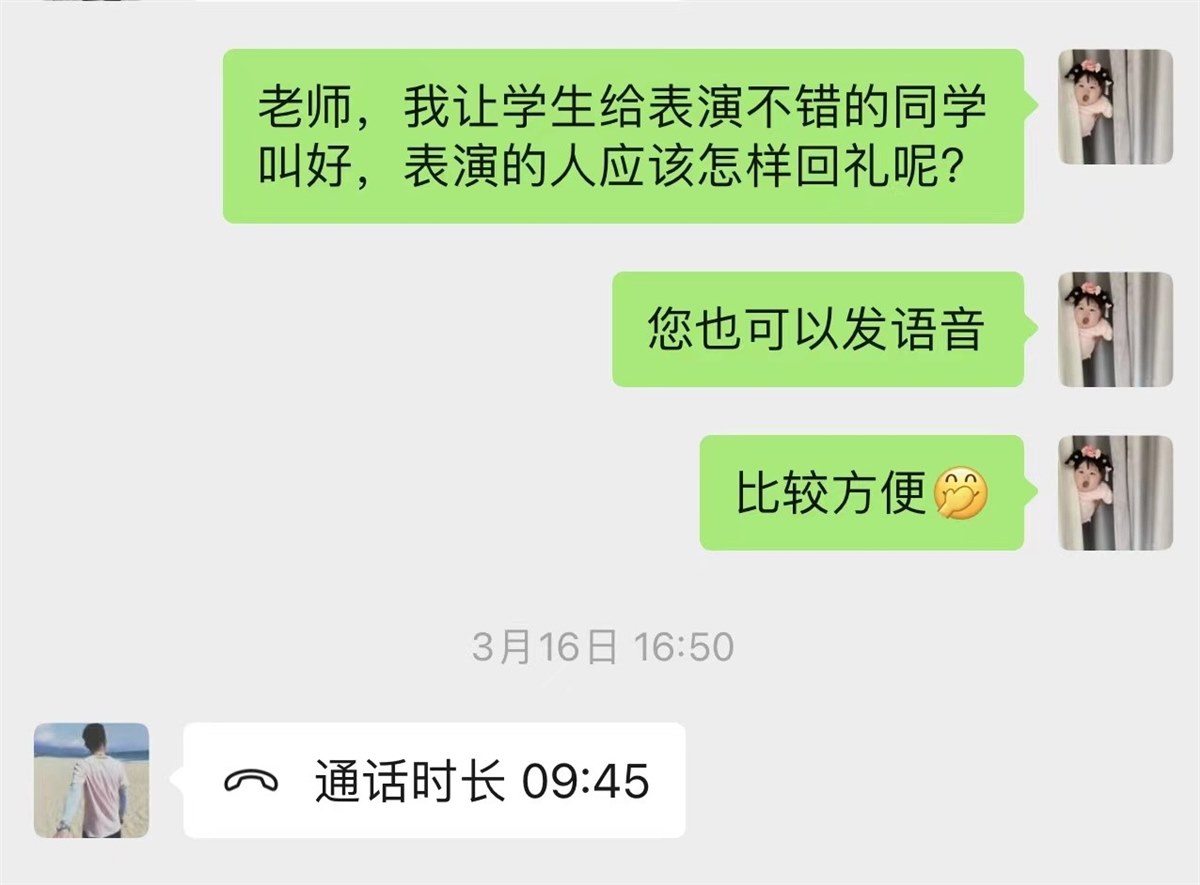The height and width of the screenshot is (885, 1200).
Task: Open the profile of the beach-photo contact
Action: (92, 780)
